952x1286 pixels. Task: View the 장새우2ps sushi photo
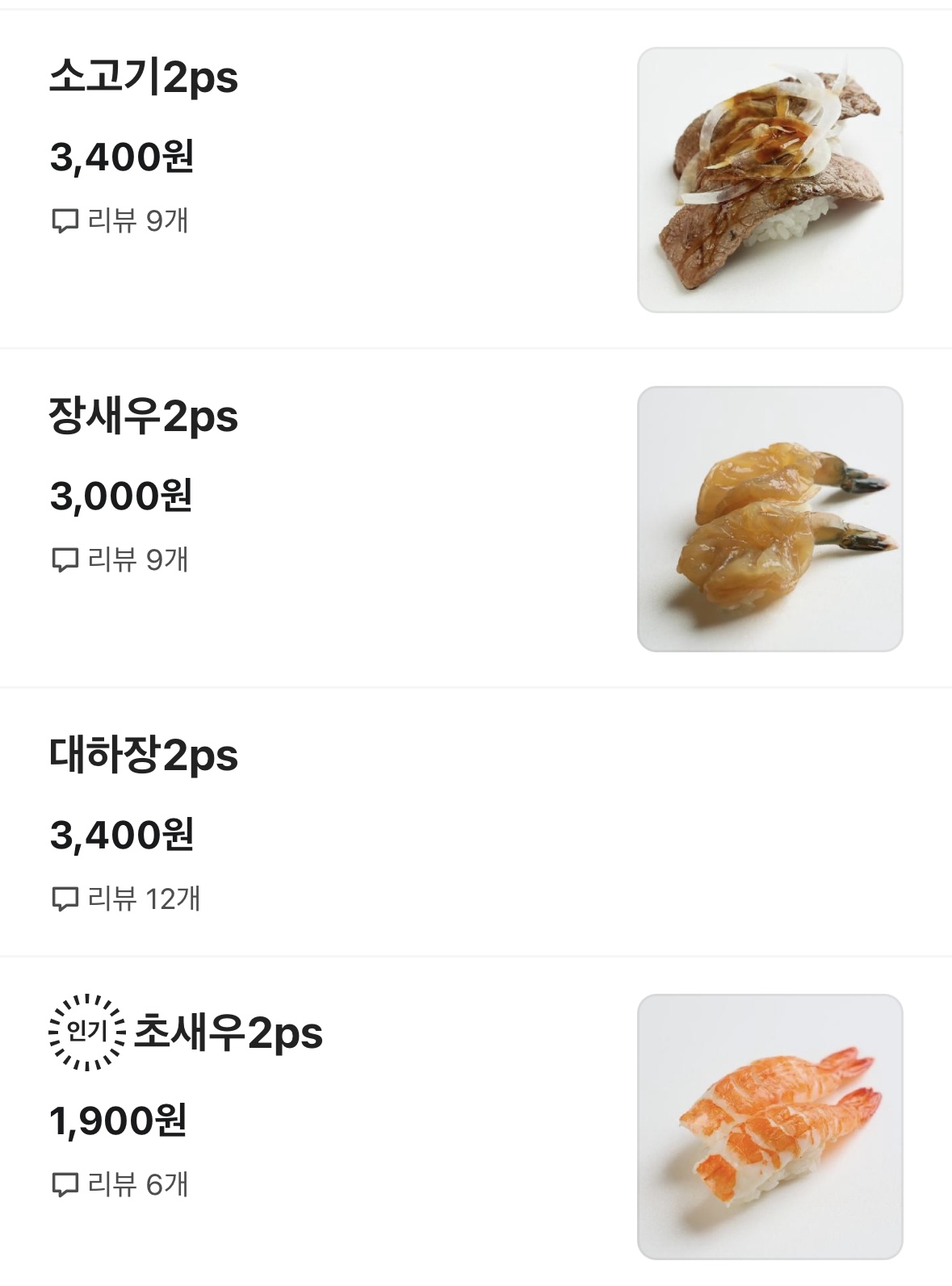click(770, 519)
